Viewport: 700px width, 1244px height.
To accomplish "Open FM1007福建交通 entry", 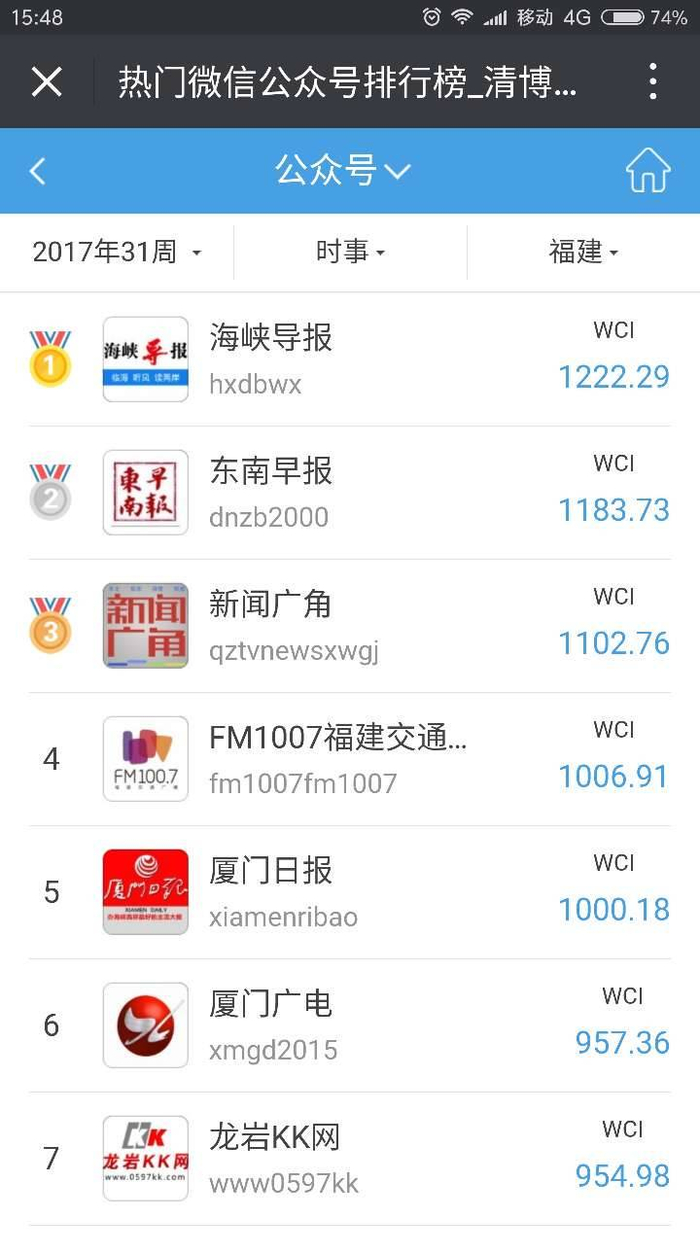I will point(350,759).
